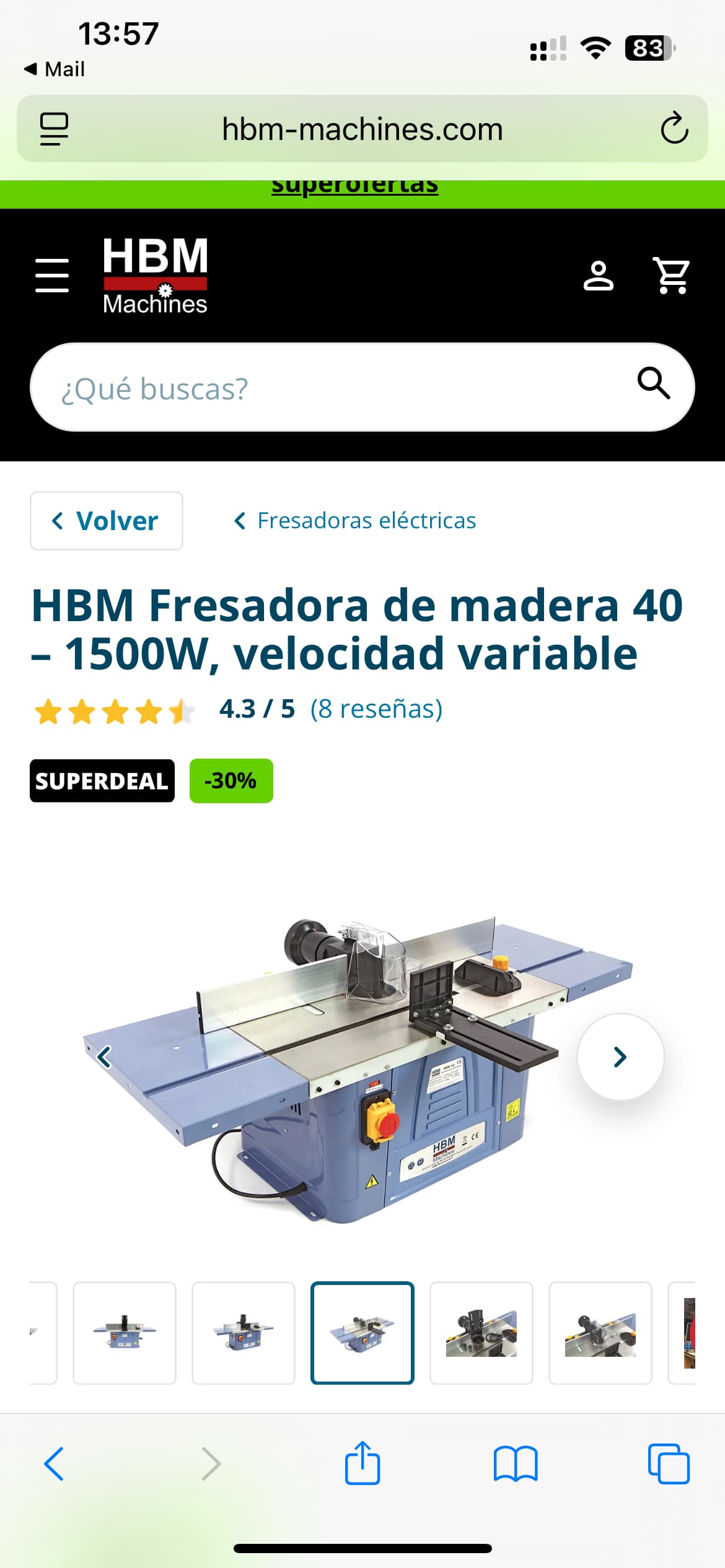Tap the hbm-machines.com address bar
The width and height of the screenshot is (725, 1568).
point(362,129)
